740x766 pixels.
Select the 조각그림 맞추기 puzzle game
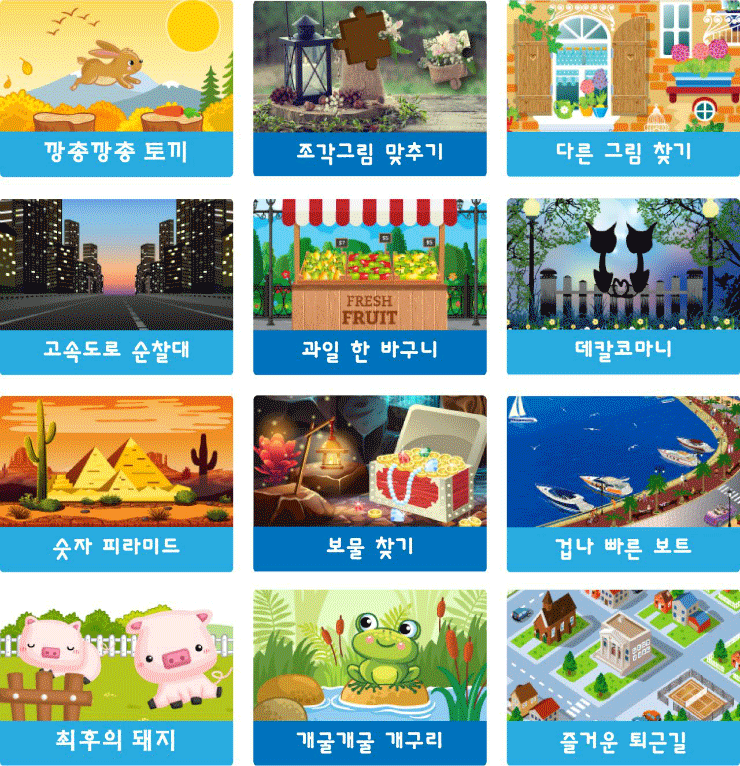tap(369, 88)
